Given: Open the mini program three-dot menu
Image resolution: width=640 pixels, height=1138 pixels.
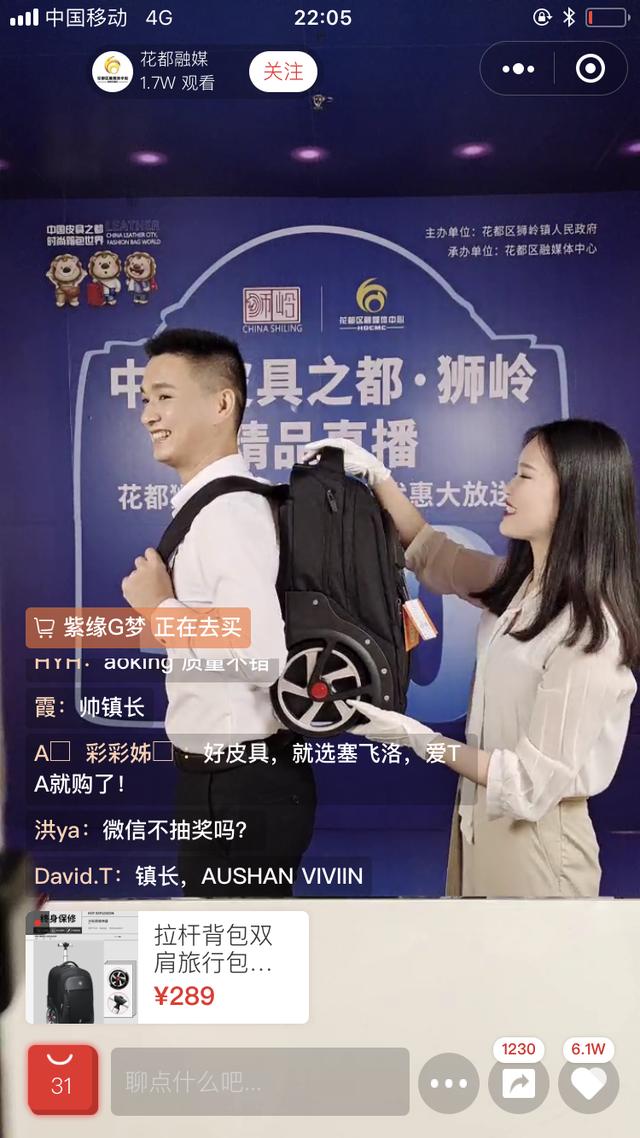Looking at the screenshot, I should tap(518, 69).
